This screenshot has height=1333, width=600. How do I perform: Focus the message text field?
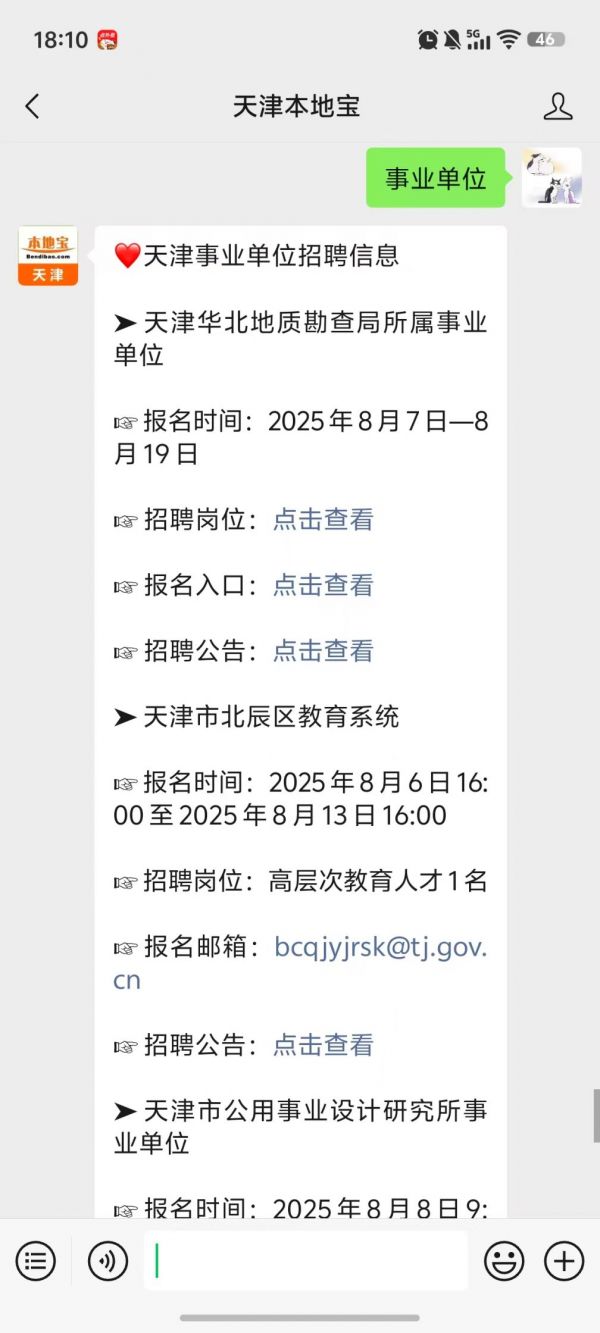(x=306, y=1261)
